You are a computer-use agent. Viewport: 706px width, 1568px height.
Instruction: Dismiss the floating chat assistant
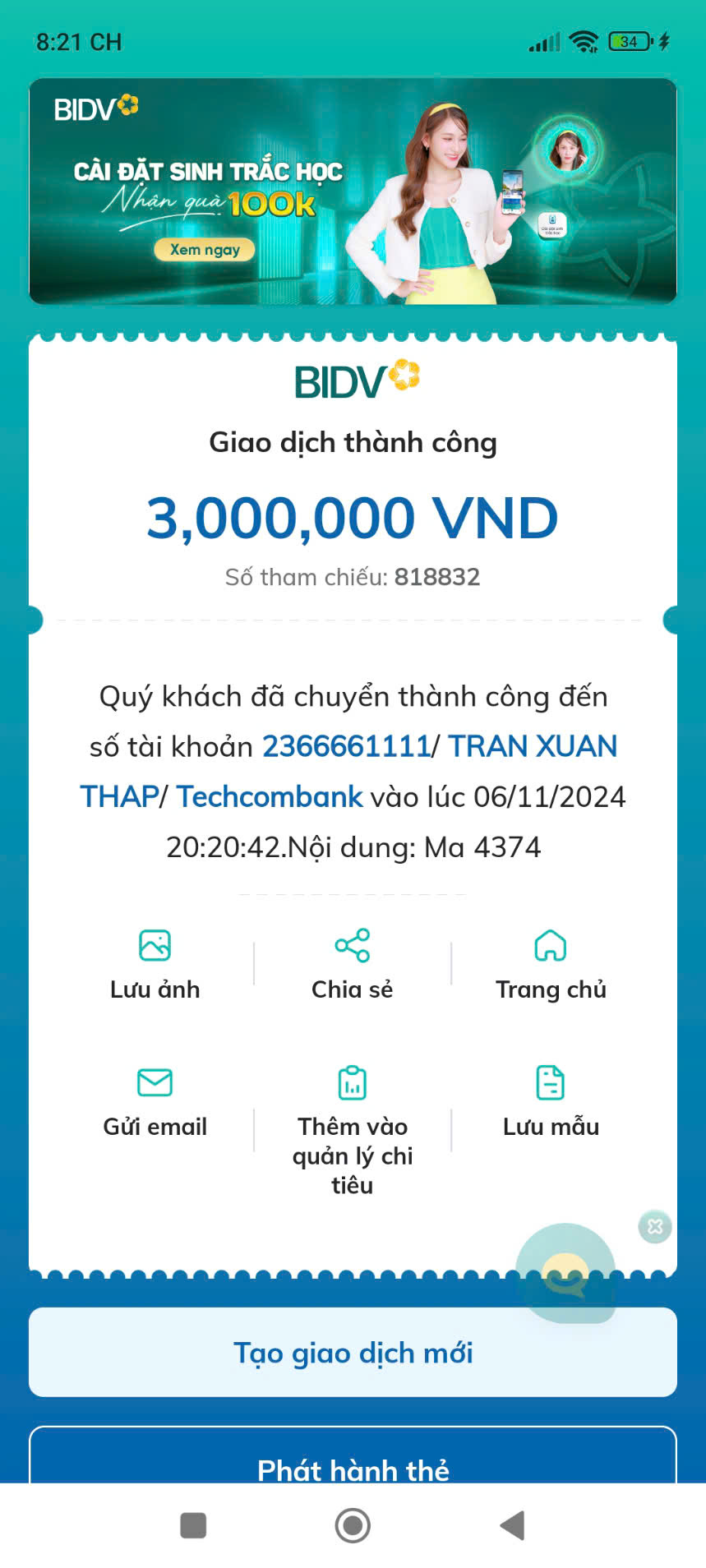655,1227
